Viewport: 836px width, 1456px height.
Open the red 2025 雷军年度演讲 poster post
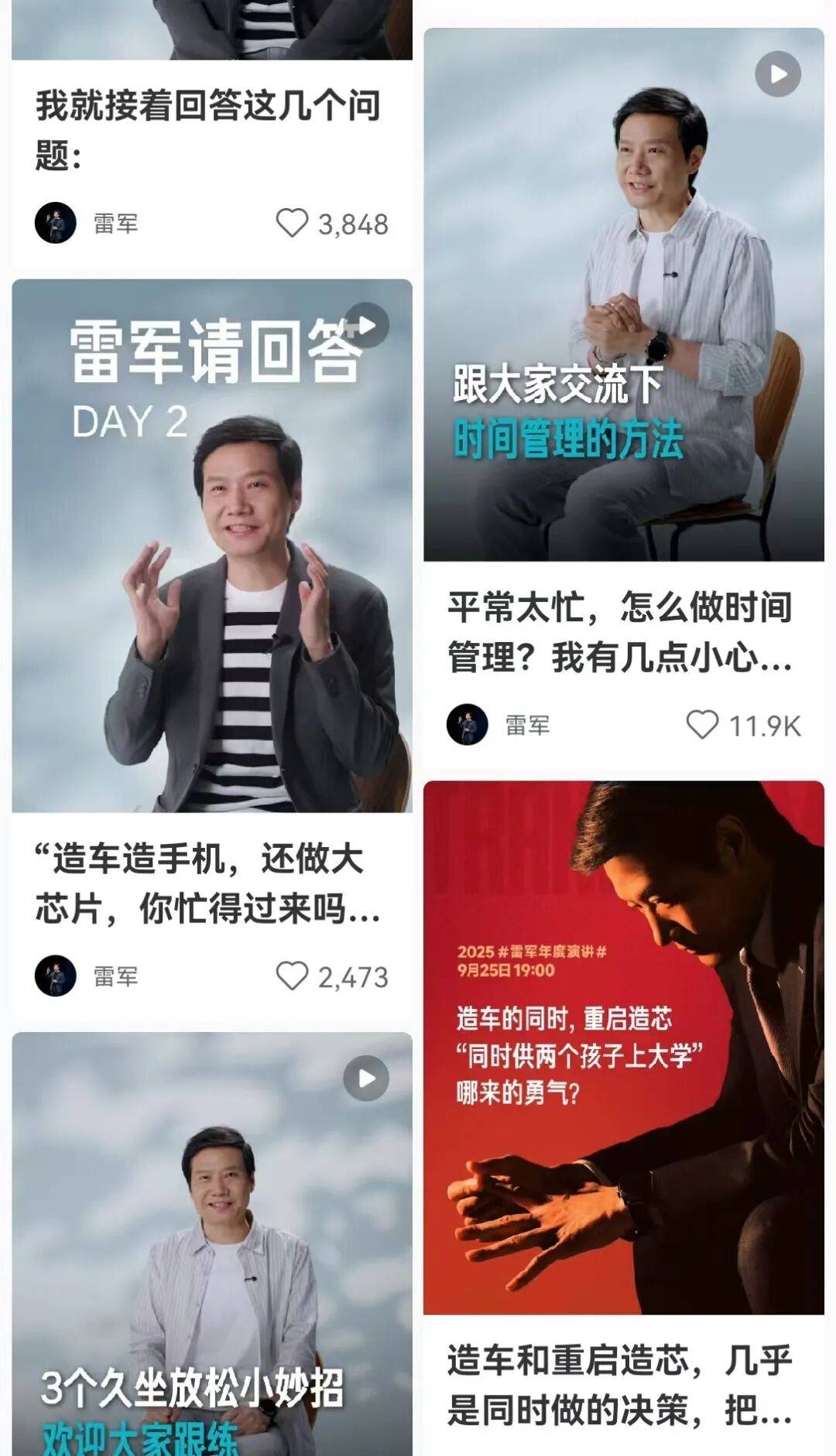click(x=623, y=1047)
